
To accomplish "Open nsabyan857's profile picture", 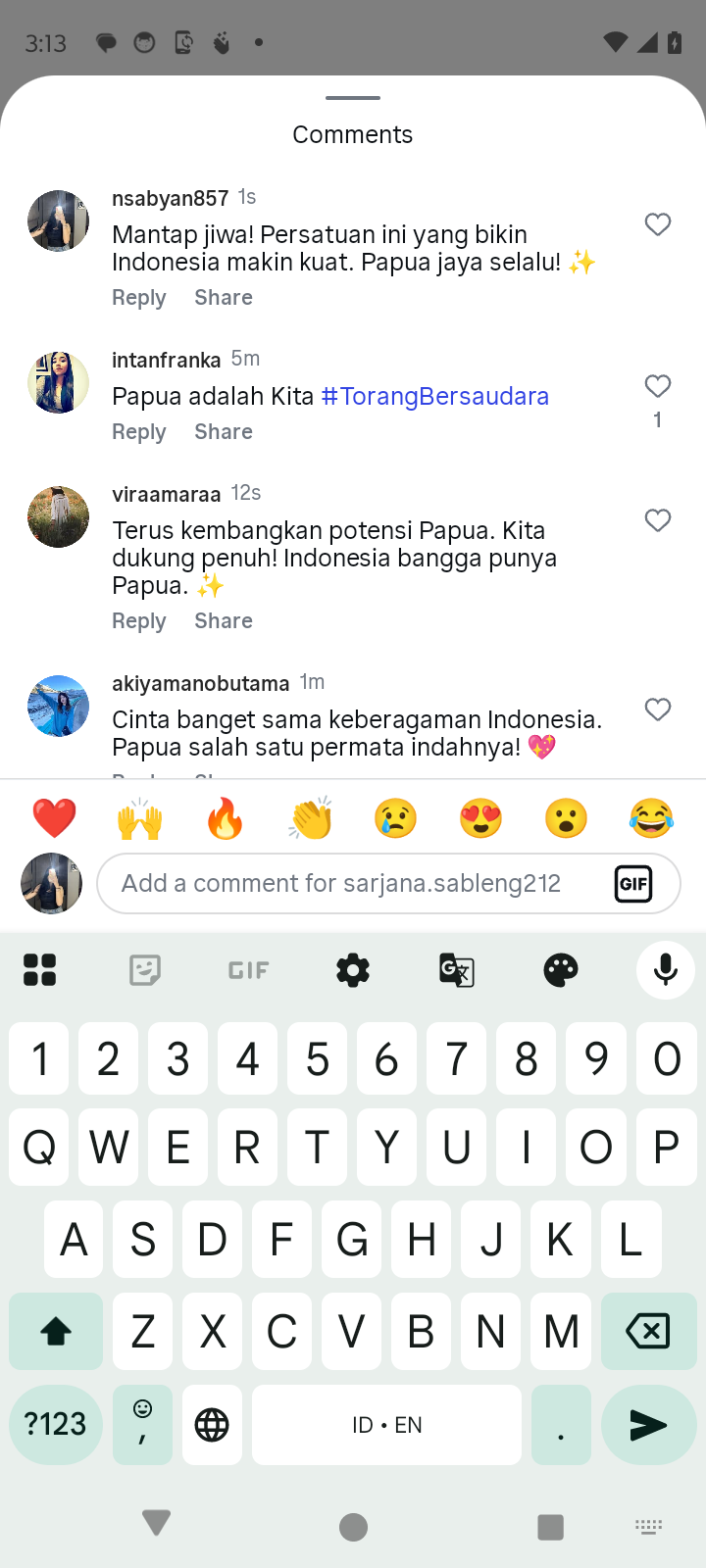I will (58, 220).
